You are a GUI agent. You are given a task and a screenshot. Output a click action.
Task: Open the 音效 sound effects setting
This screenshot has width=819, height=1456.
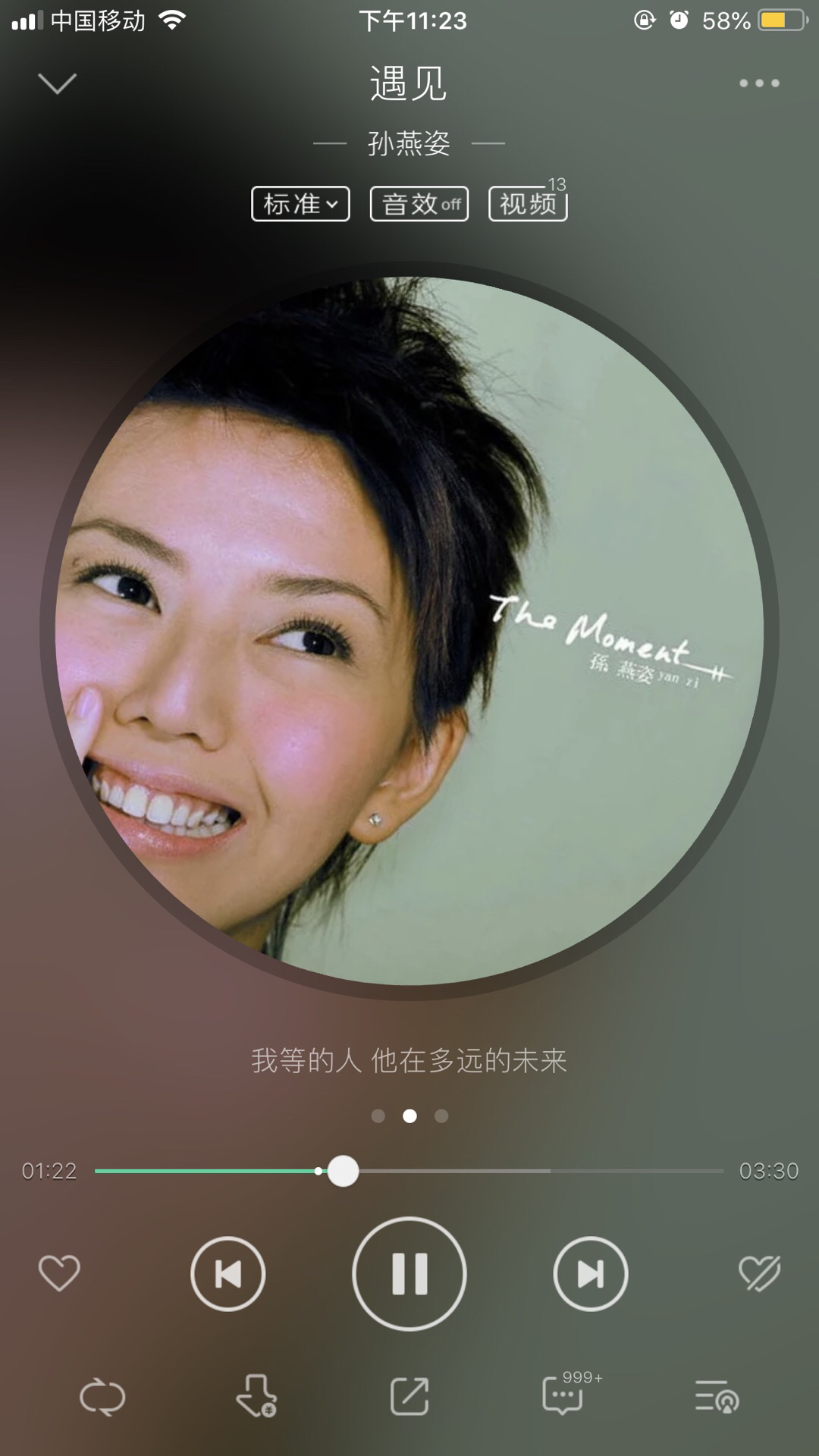[419, 204]
